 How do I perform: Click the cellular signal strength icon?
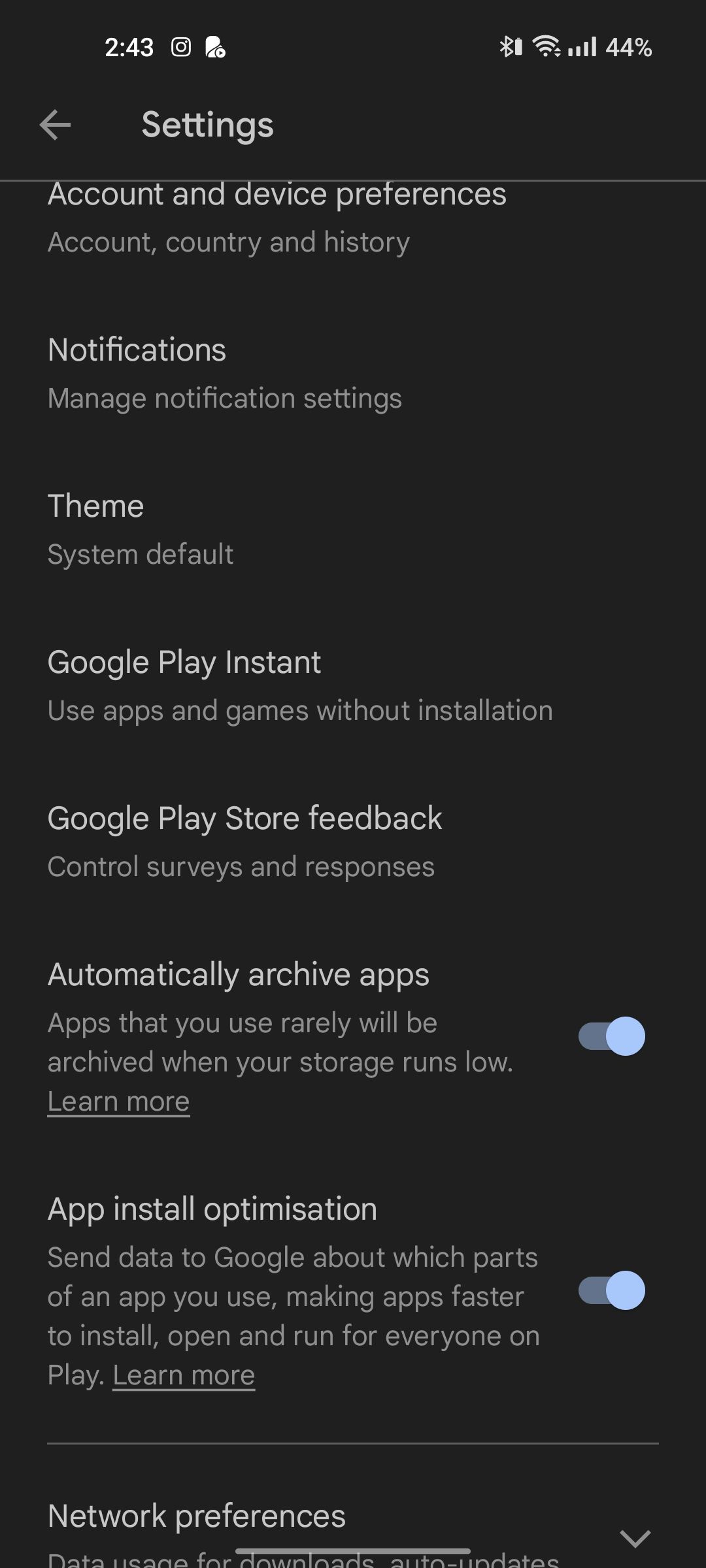pos(584,46)
